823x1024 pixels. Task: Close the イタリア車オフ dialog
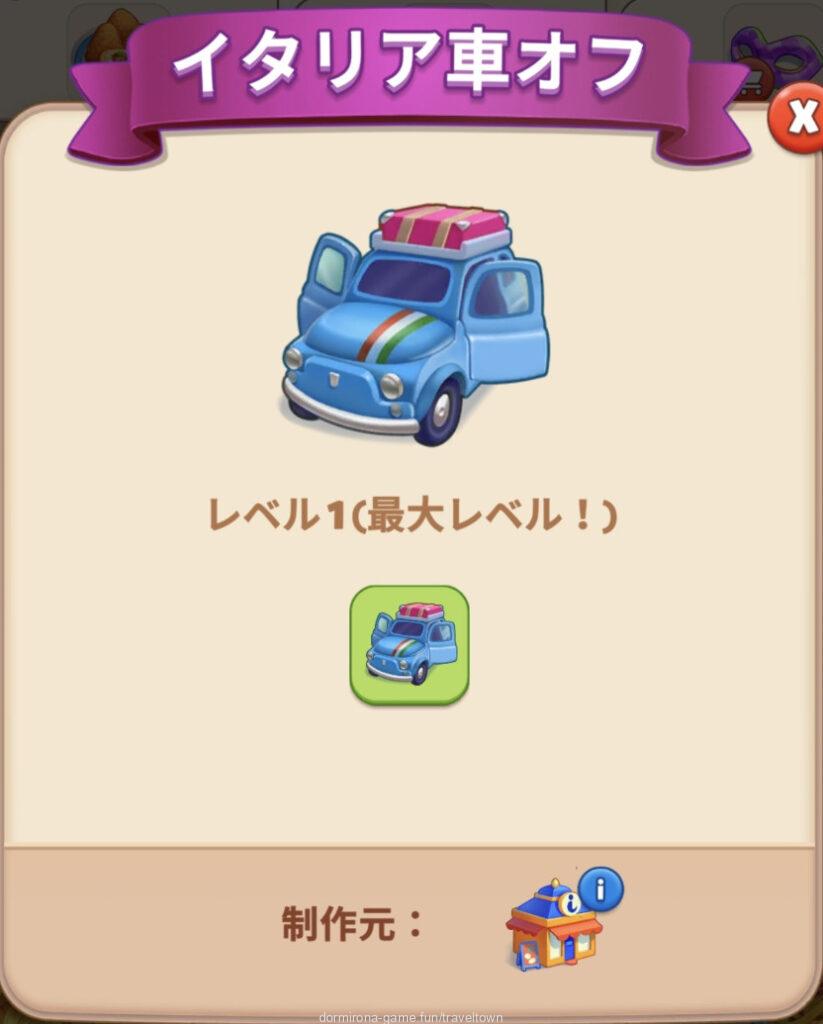(x=800, y=119)
